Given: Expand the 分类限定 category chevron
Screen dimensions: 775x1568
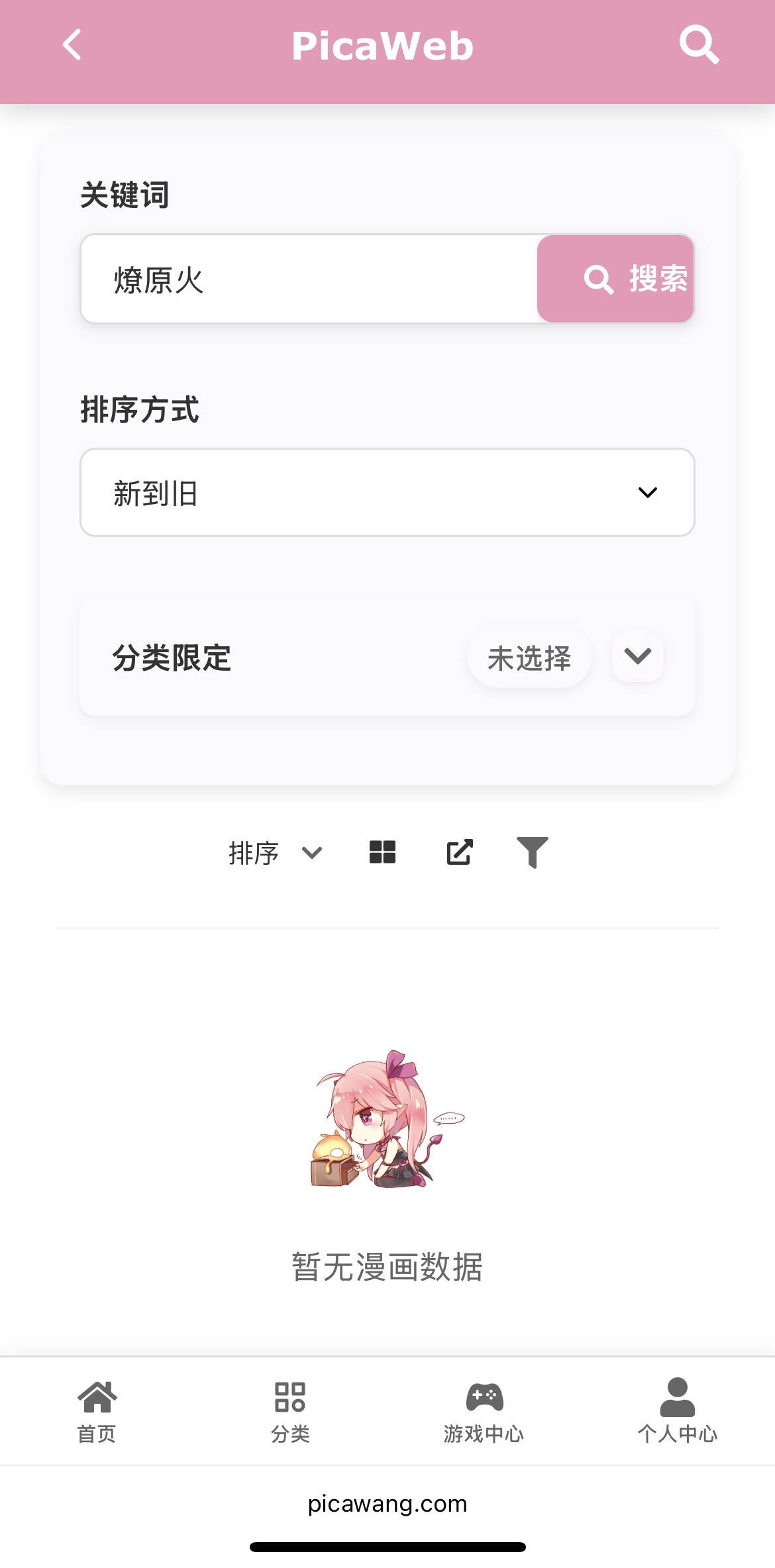Looking at the screenshot, I should point(637,656).
